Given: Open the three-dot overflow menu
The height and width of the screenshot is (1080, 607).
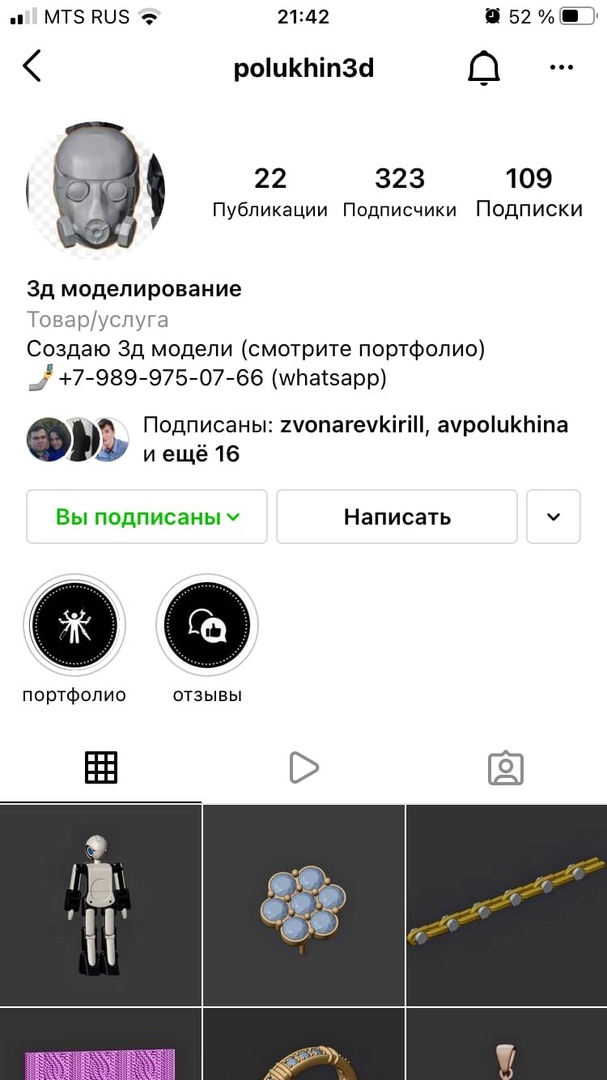Looking at the screenshot, I should (562, 68).
